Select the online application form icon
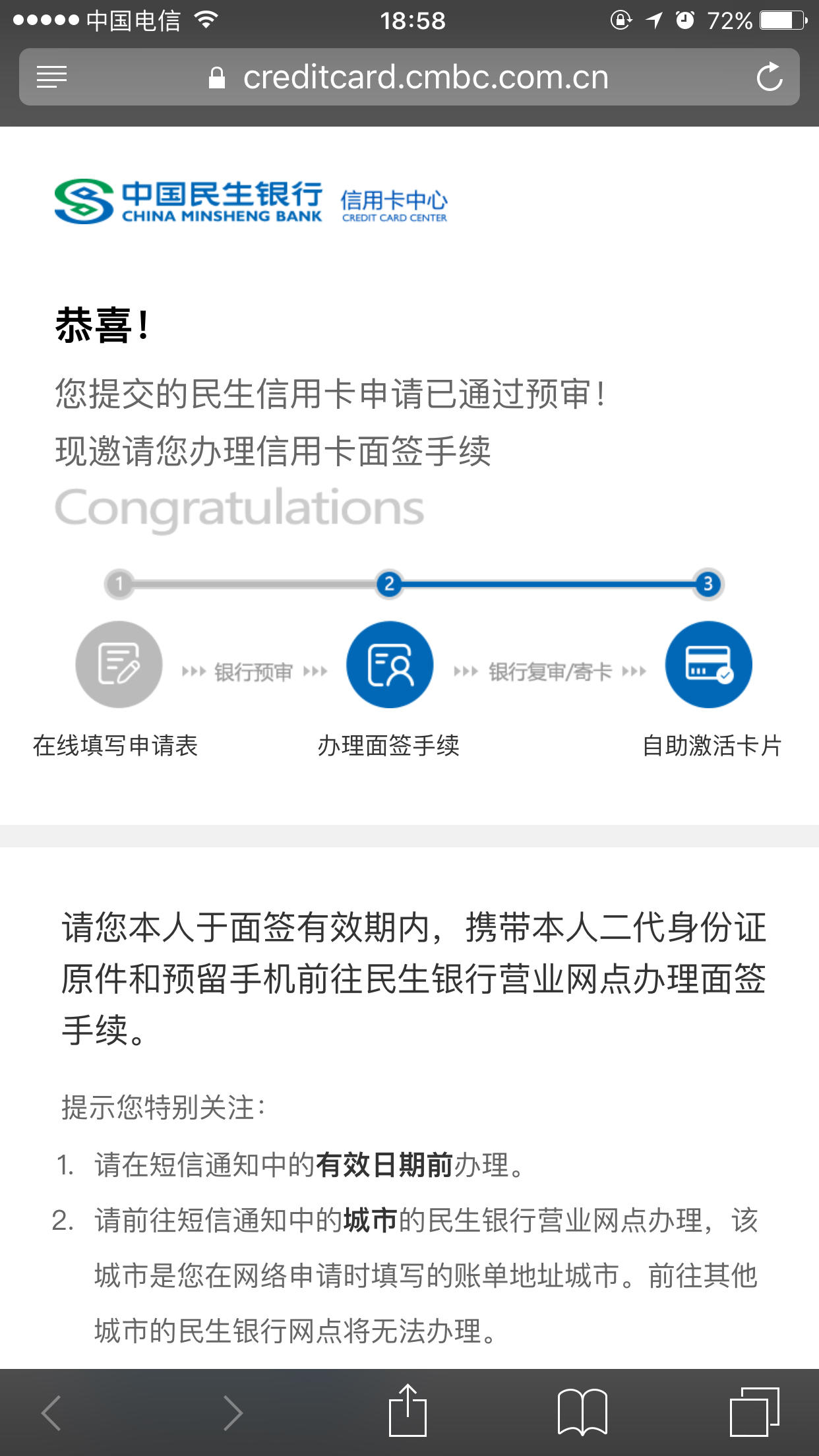 [x=119, y=665]
